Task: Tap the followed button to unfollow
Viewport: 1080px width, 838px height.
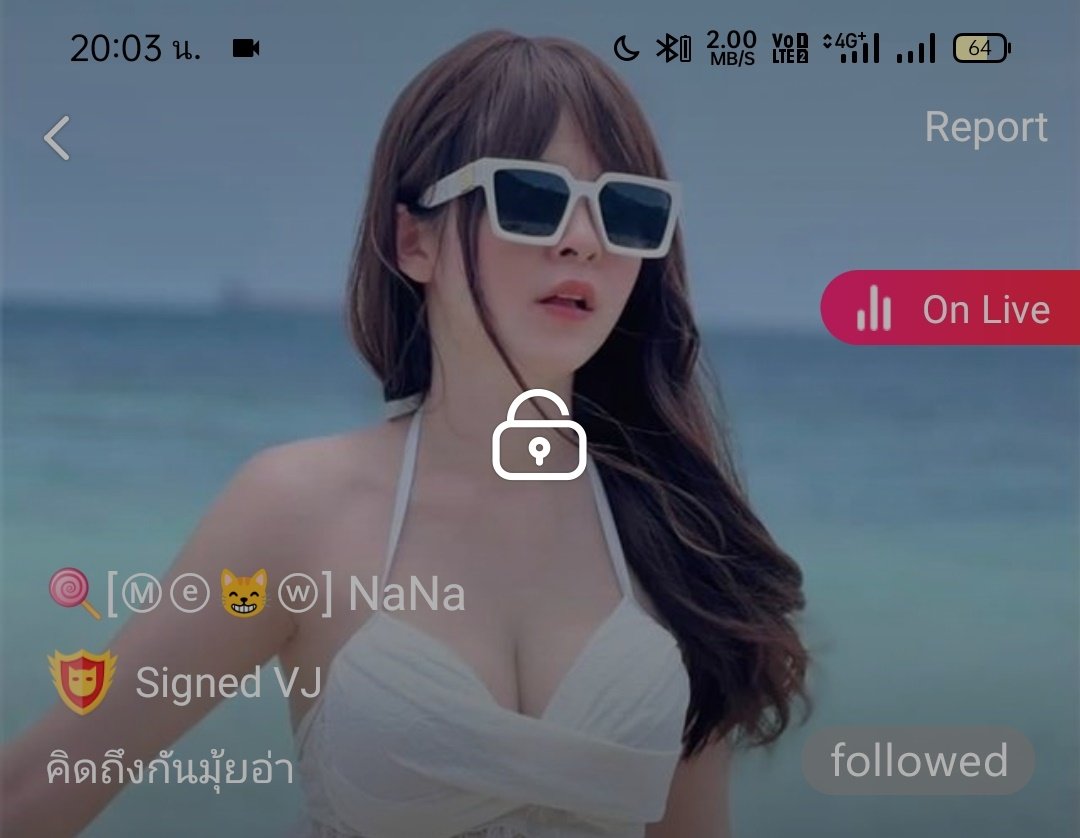Action: click(918, 761)
